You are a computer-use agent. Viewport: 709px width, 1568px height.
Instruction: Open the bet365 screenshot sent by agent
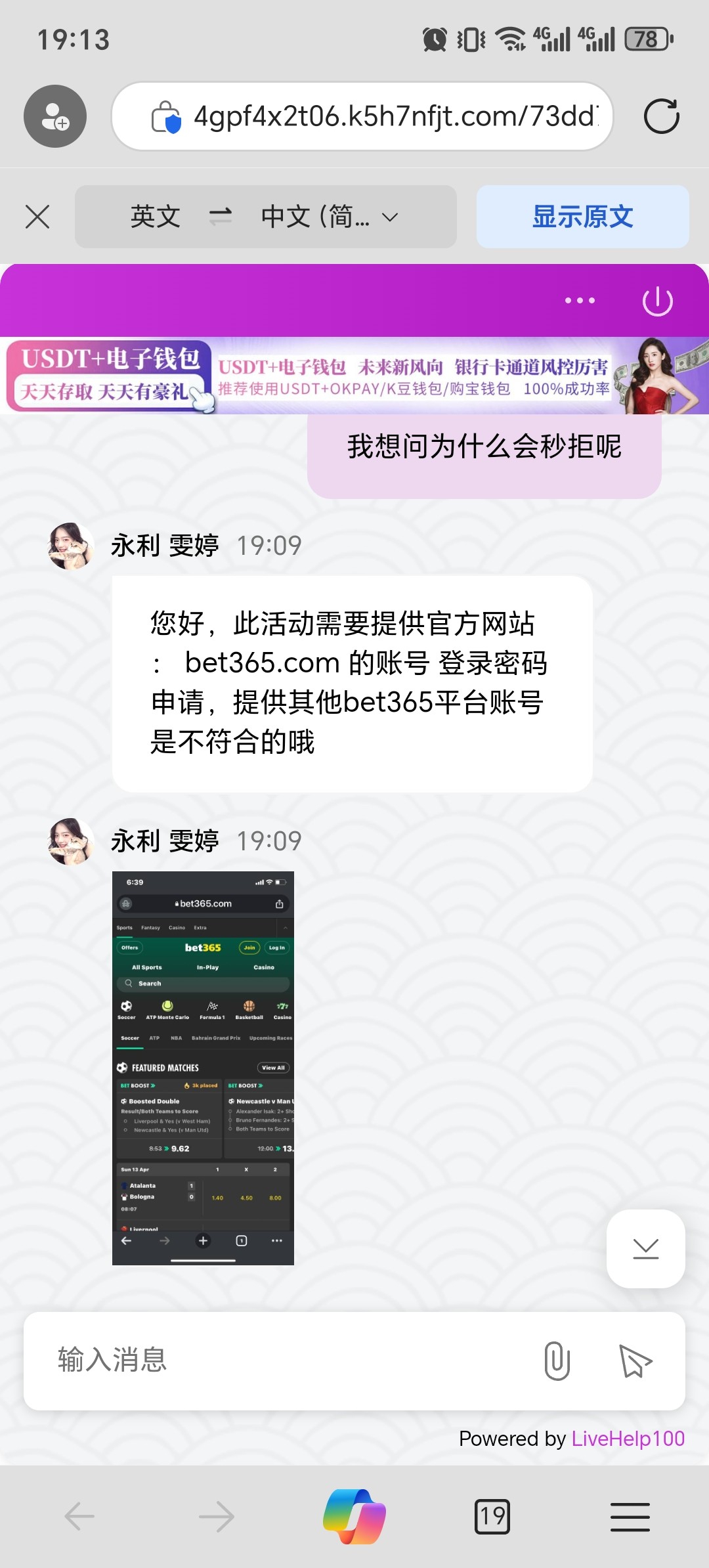pos(203,1068)
